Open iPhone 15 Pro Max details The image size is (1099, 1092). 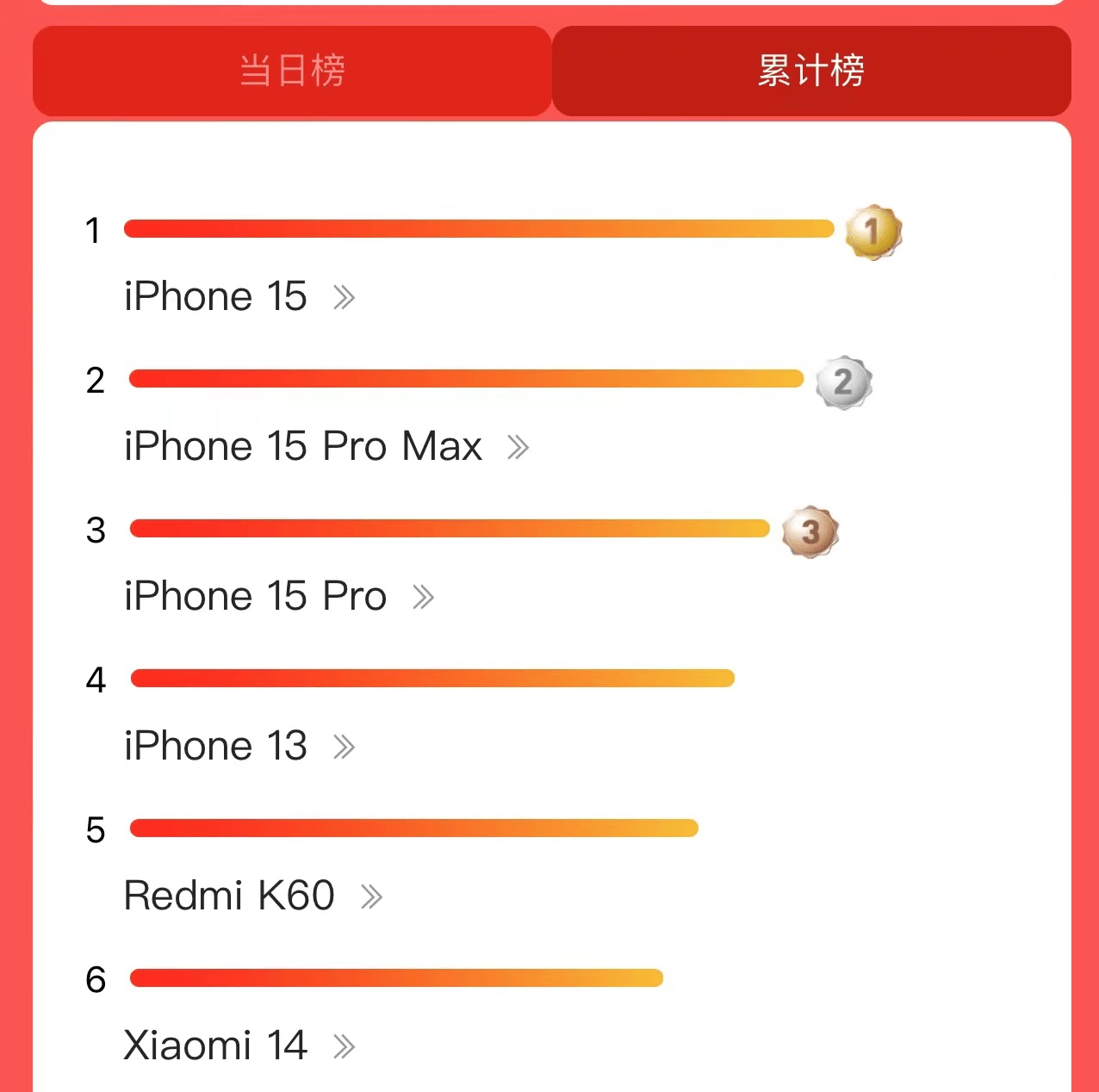[326, 447]
